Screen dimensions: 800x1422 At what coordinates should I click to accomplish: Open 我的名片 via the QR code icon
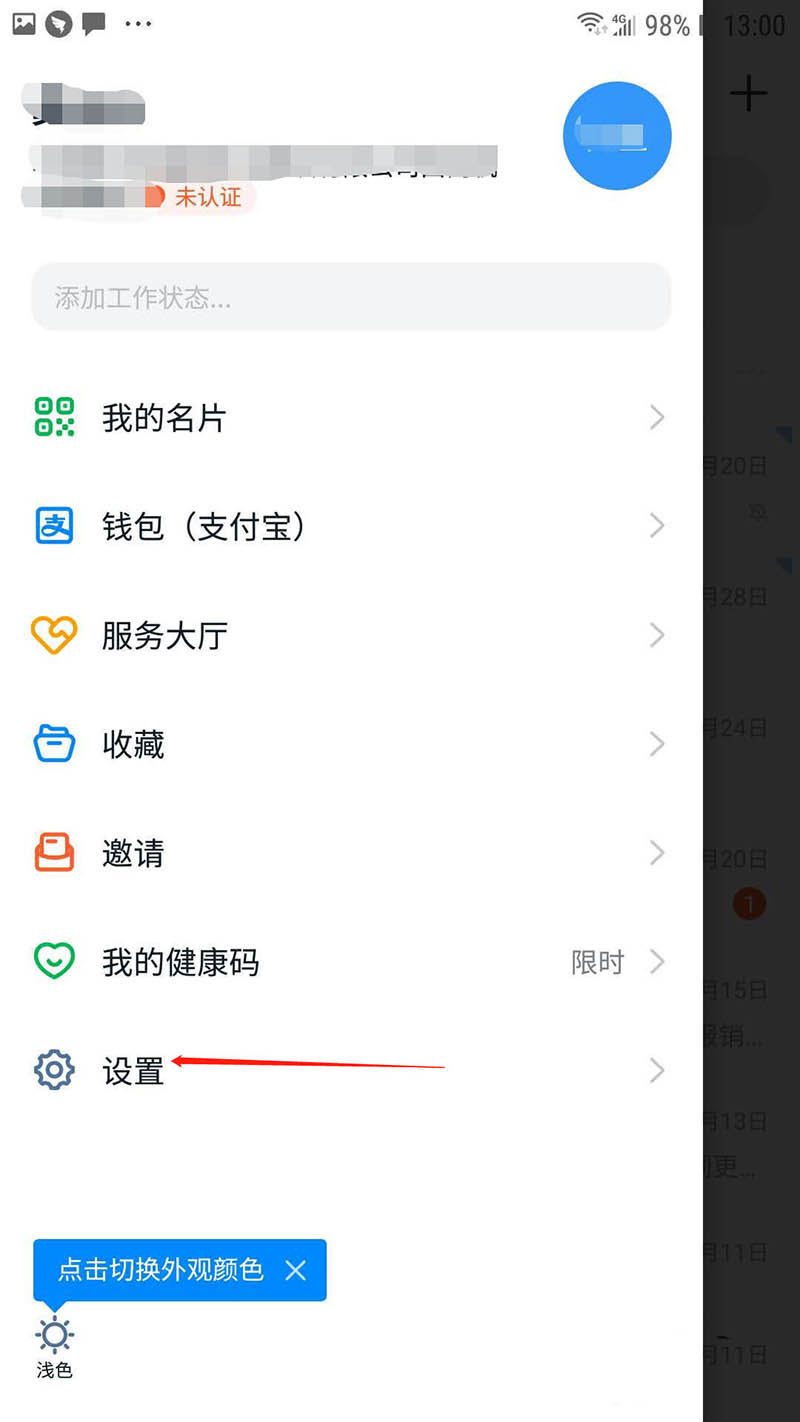coord(55,417)
